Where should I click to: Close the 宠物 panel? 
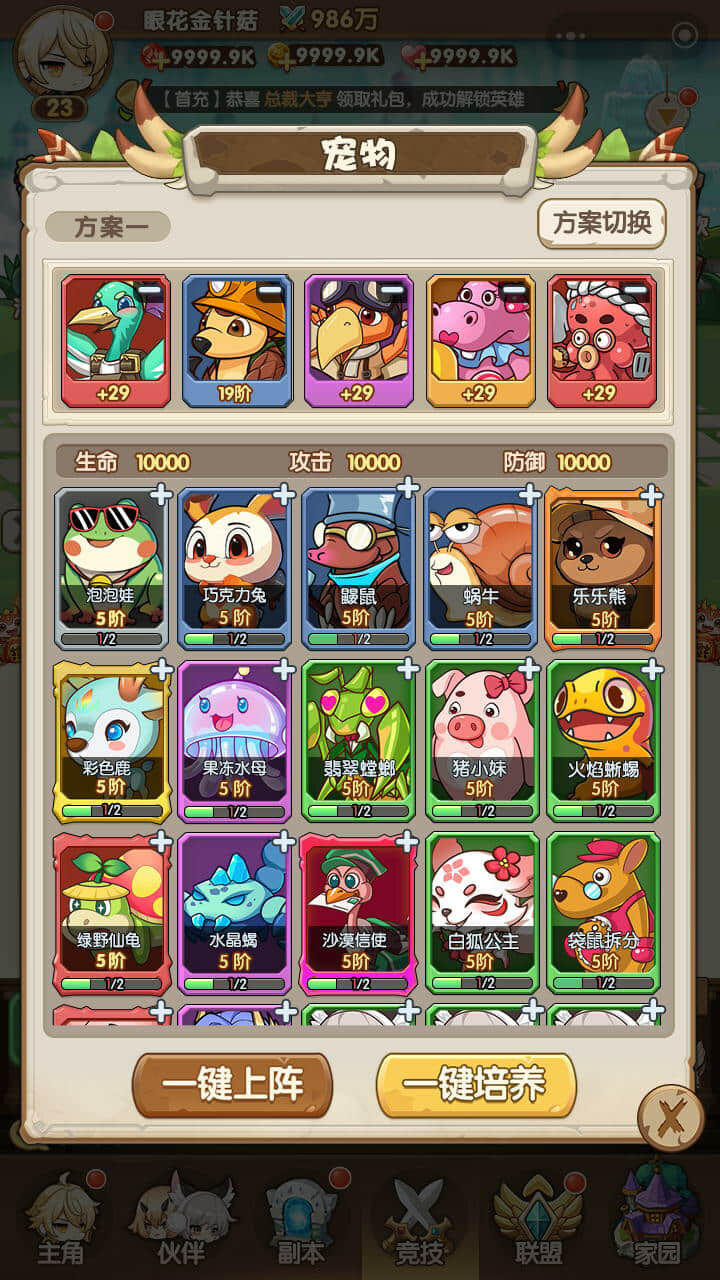click(x=670, y=1116)
